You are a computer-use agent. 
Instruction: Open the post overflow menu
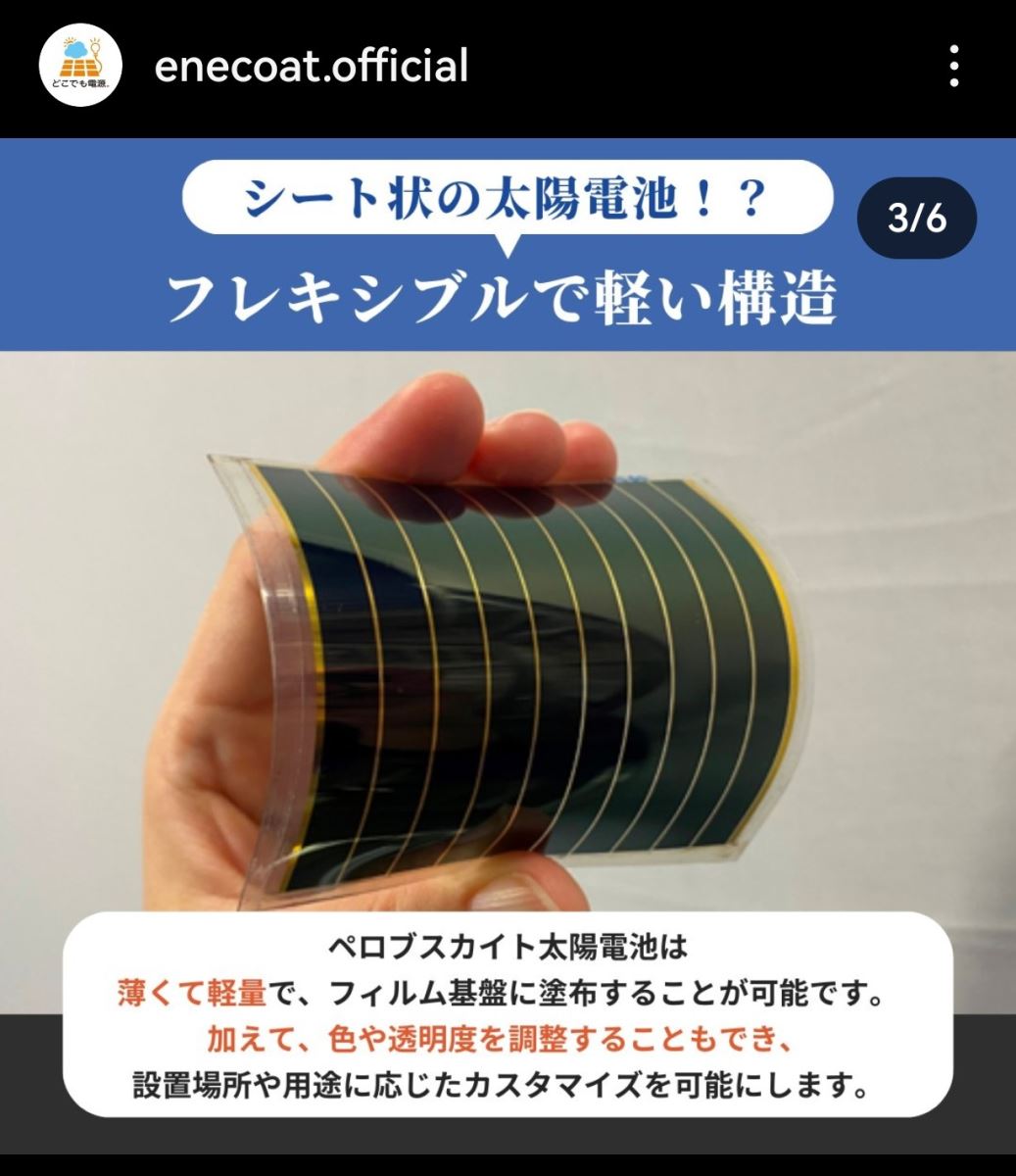click(953, 67)
